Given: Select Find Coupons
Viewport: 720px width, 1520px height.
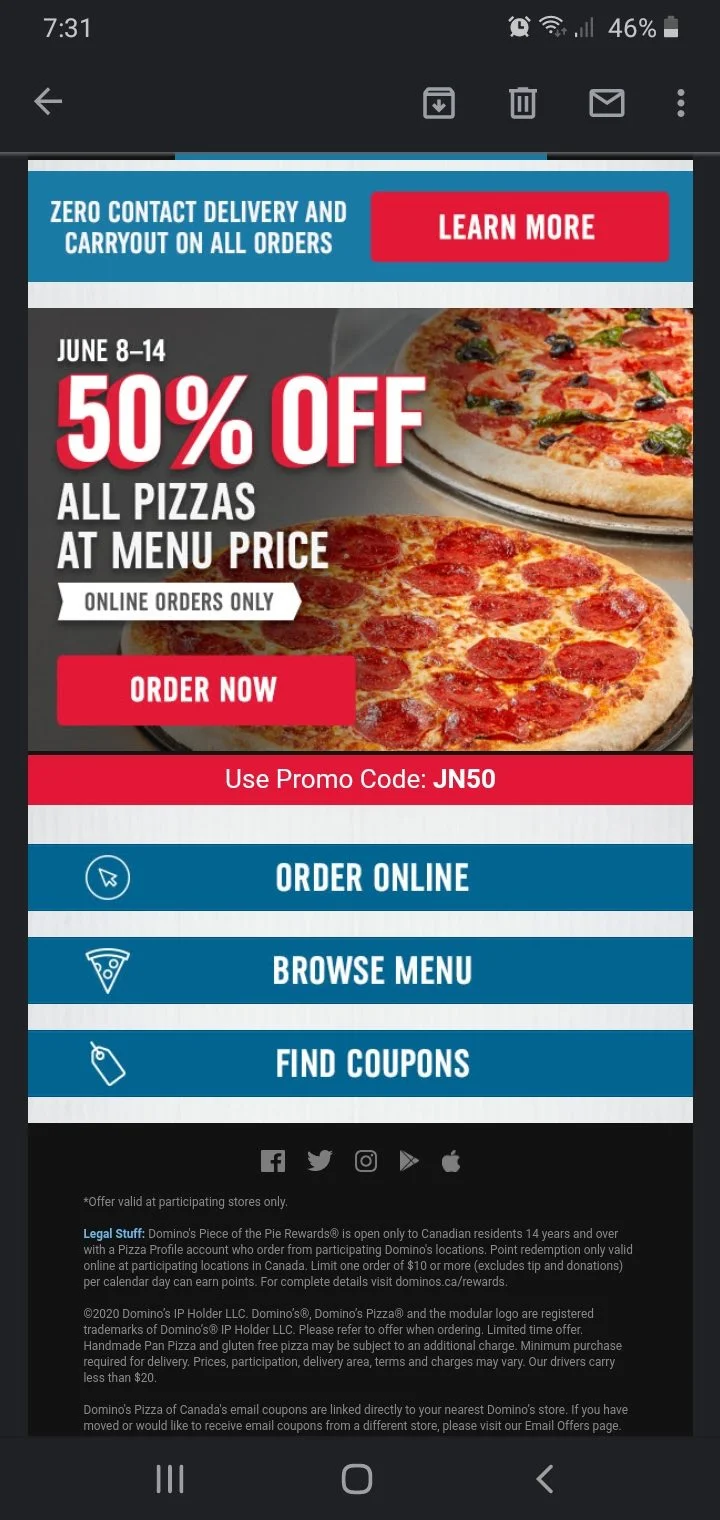Looking at the screenshot, I should click(371, 1063).
